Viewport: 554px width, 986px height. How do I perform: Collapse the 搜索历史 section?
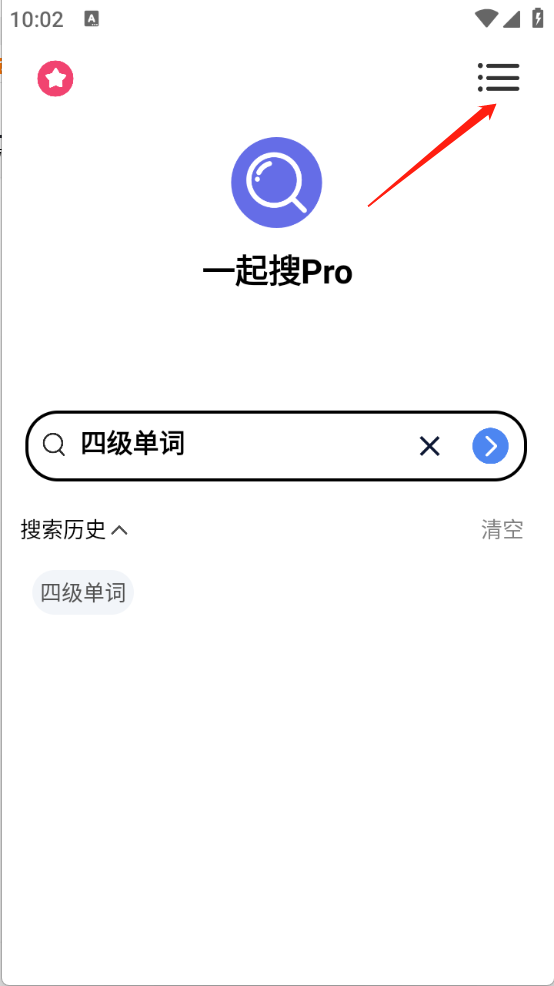coord(74,529)
